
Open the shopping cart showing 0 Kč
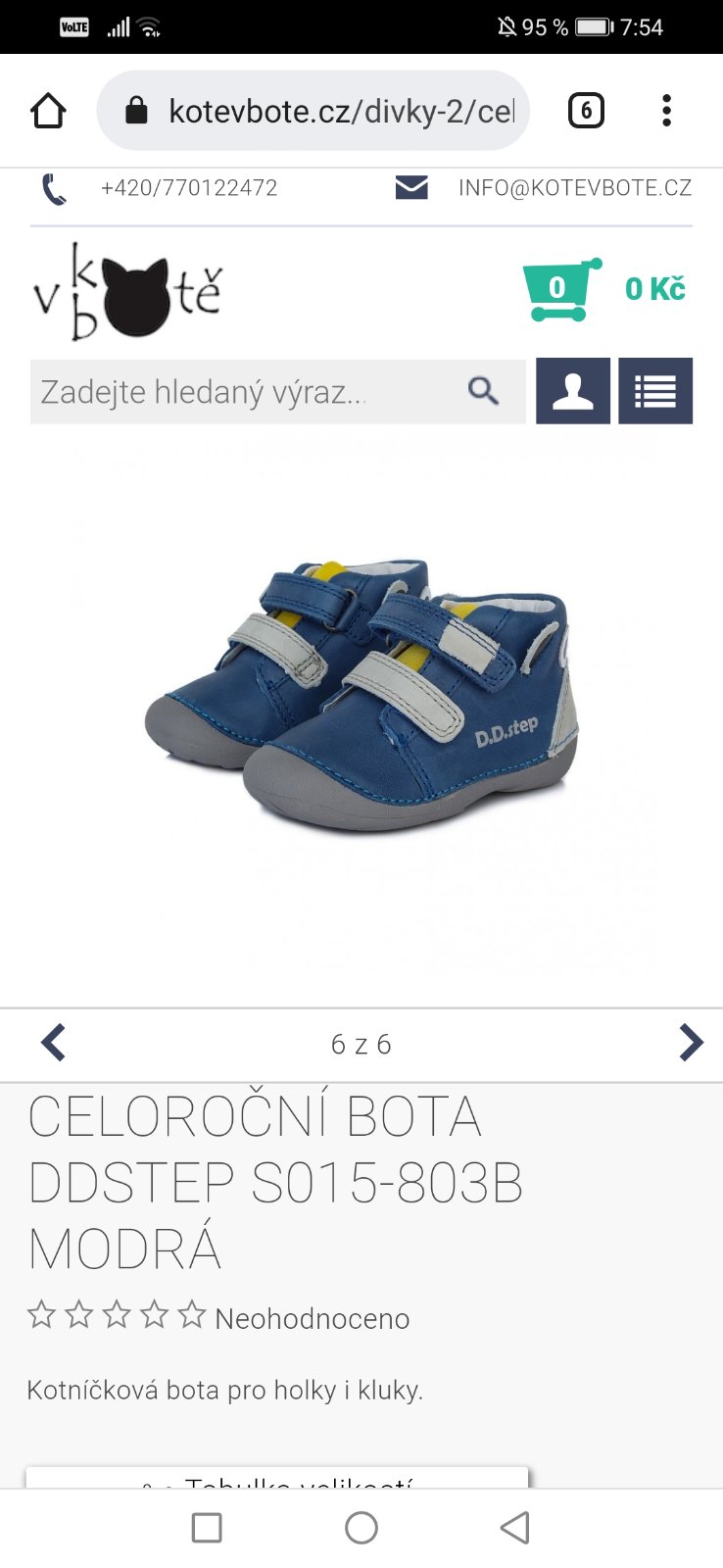click(x=602, y=289)
